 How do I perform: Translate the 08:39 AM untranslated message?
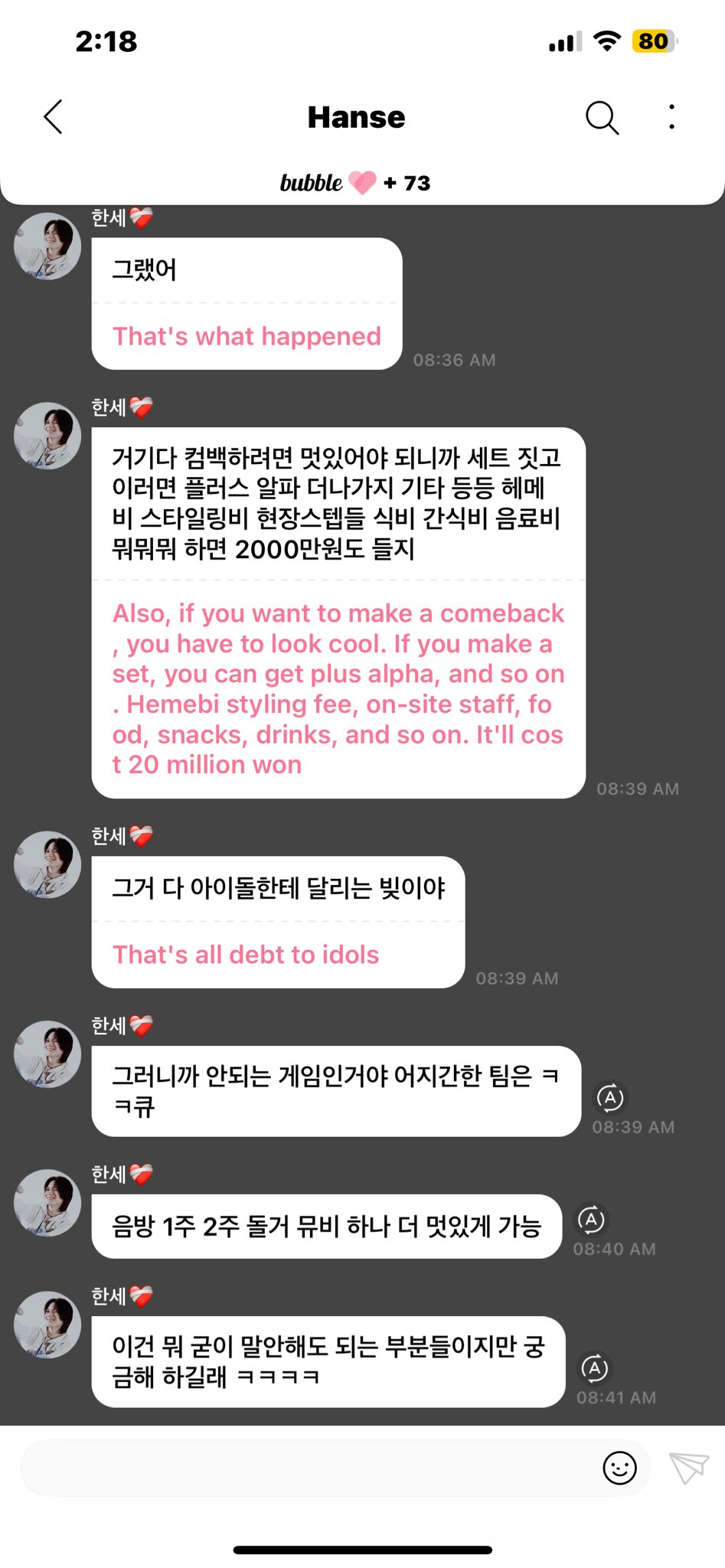(610, 1098)
